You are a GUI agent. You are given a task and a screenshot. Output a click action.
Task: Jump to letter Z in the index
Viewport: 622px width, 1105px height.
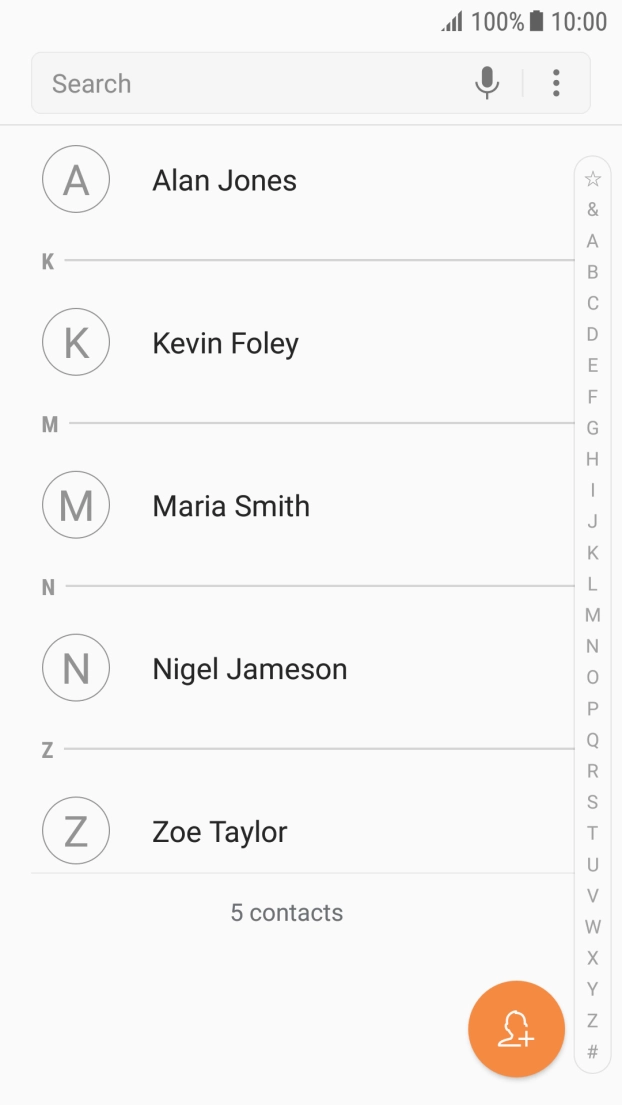click(x=592, y=1020)
